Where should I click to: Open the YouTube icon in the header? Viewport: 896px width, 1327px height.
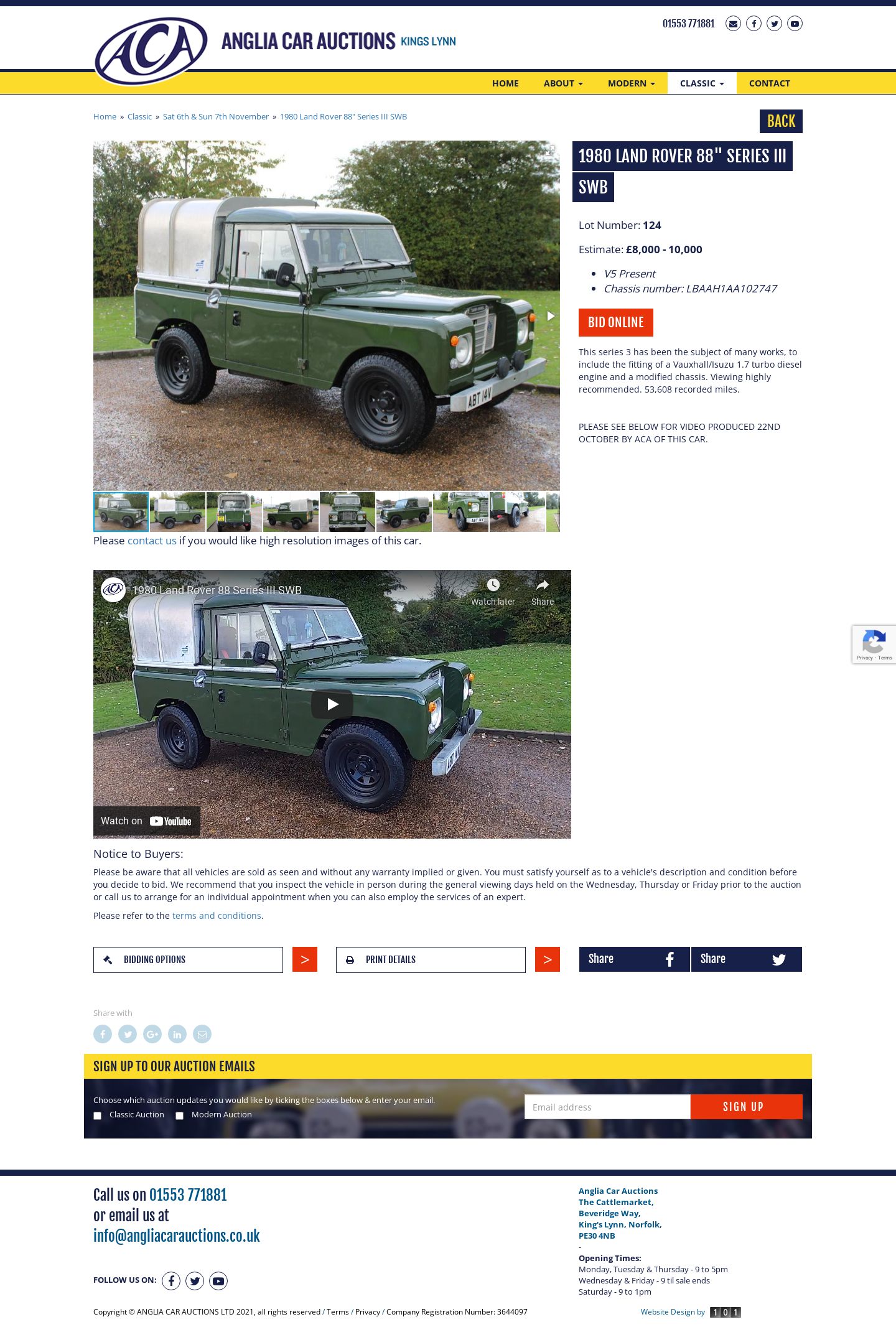(x=795, y=24)
